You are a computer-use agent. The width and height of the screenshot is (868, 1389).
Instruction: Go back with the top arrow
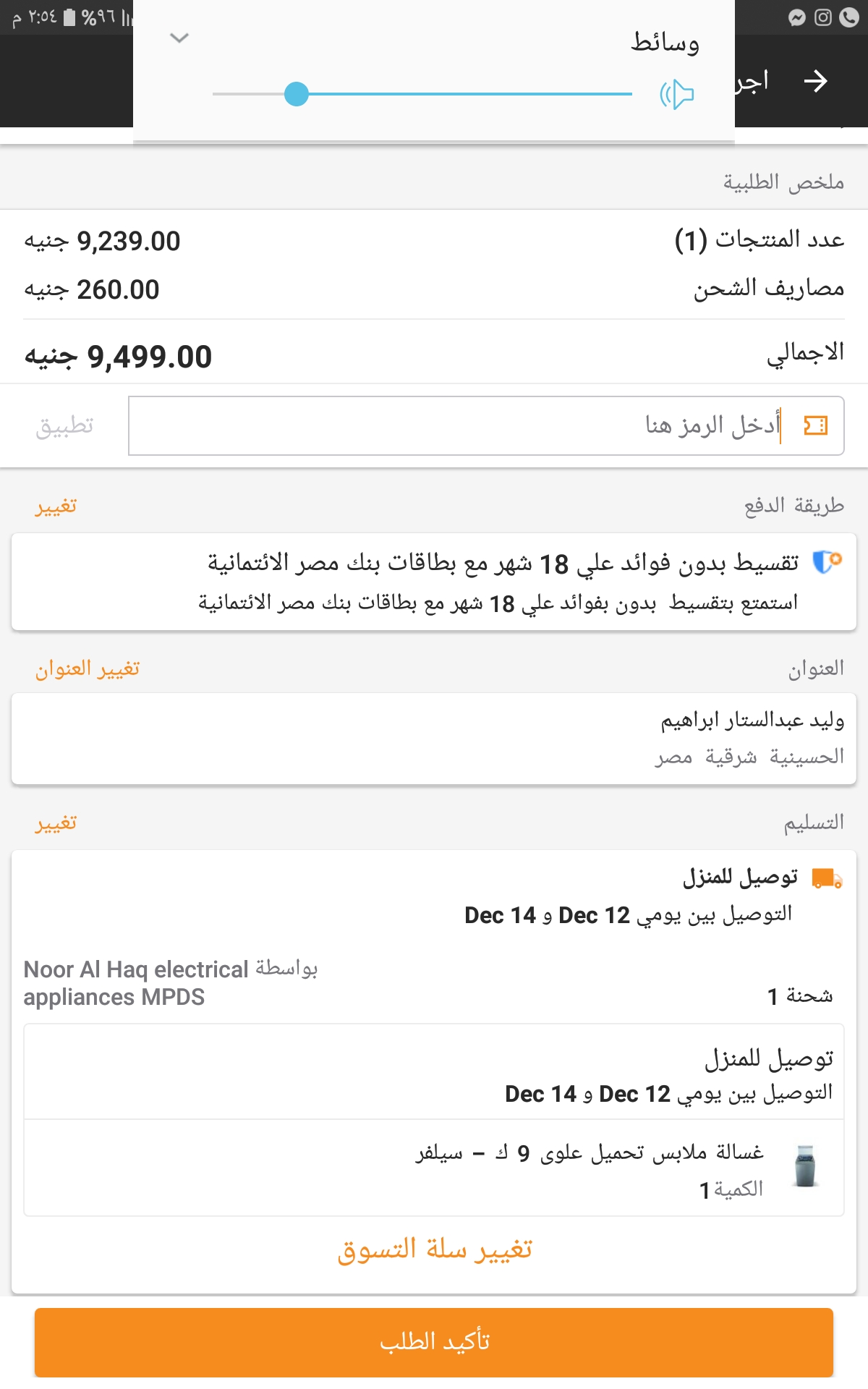(815, 81)
